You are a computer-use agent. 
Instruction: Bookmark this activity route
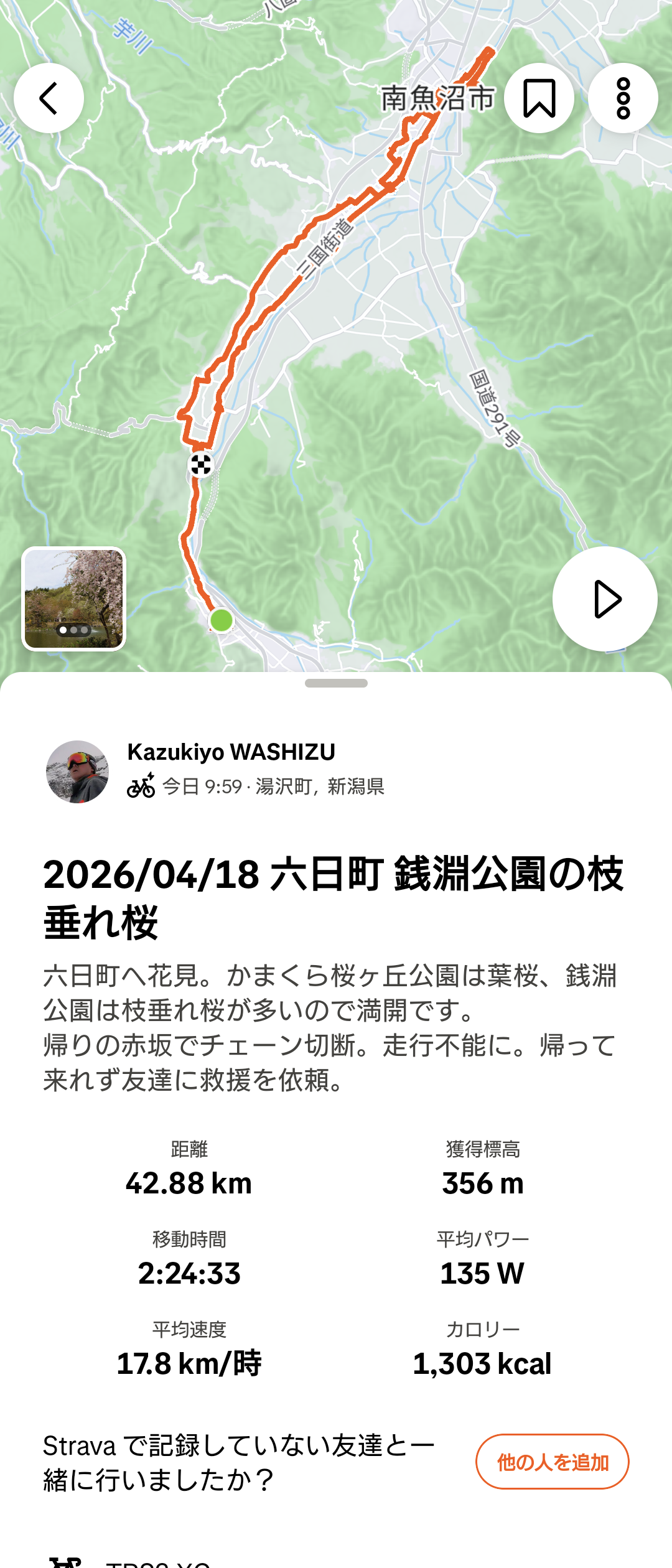(539, 98)
